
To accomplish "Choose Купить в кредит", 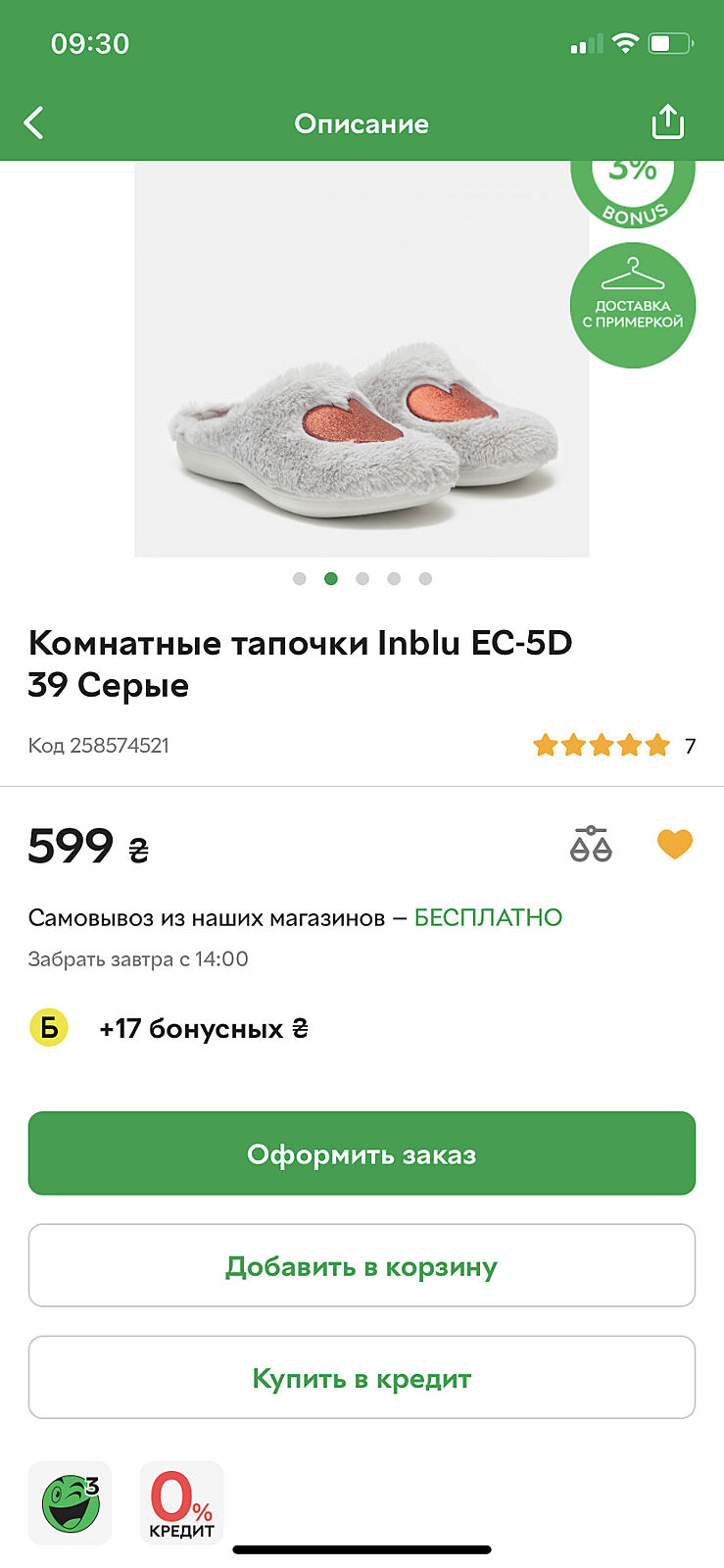I will click(362, 1377).
